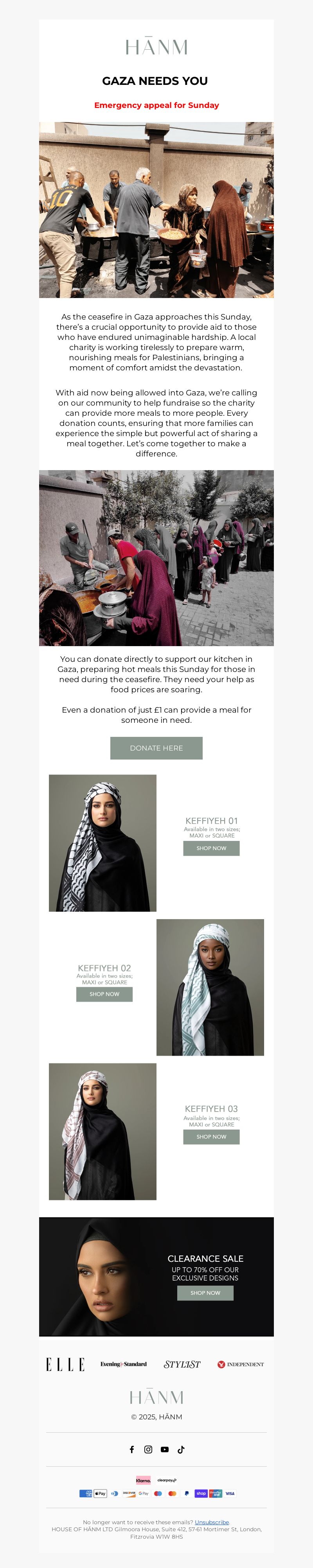Visit the HĀNM Instagram profile icon

coord(148,1449)
